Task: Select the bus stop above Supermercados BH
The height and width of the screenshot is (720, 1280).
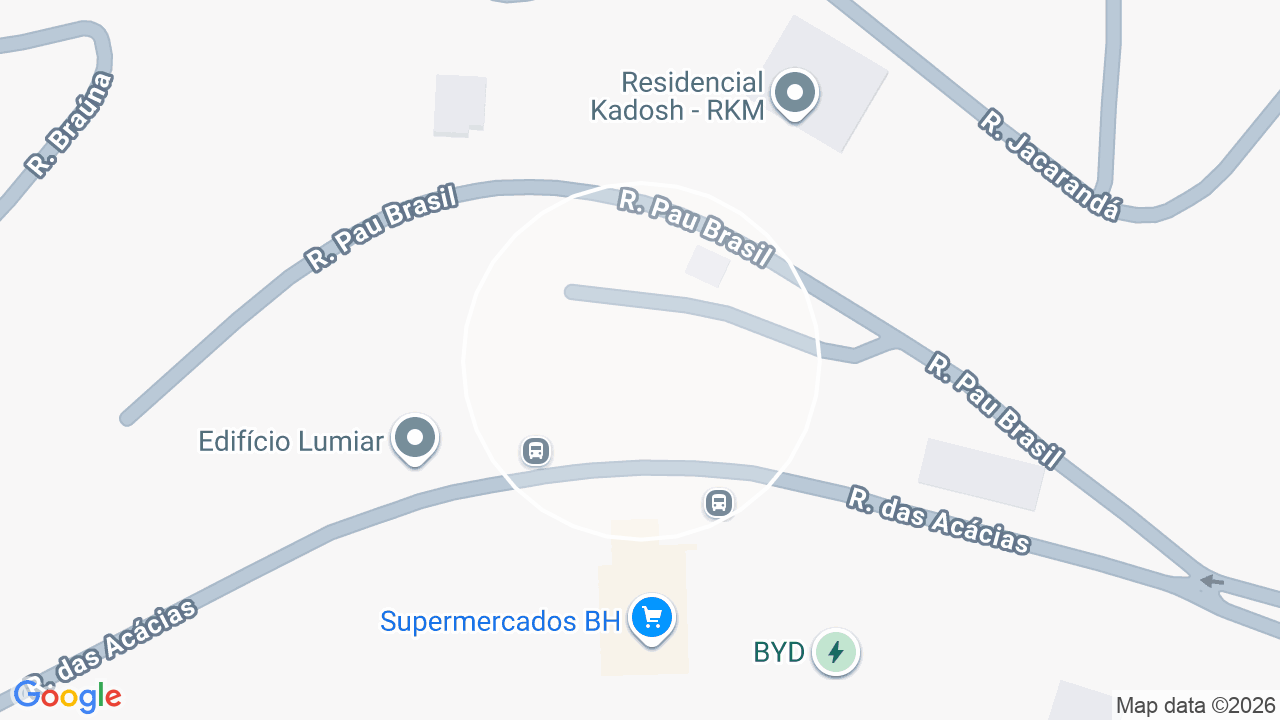Action: click(x=718, y=503)
